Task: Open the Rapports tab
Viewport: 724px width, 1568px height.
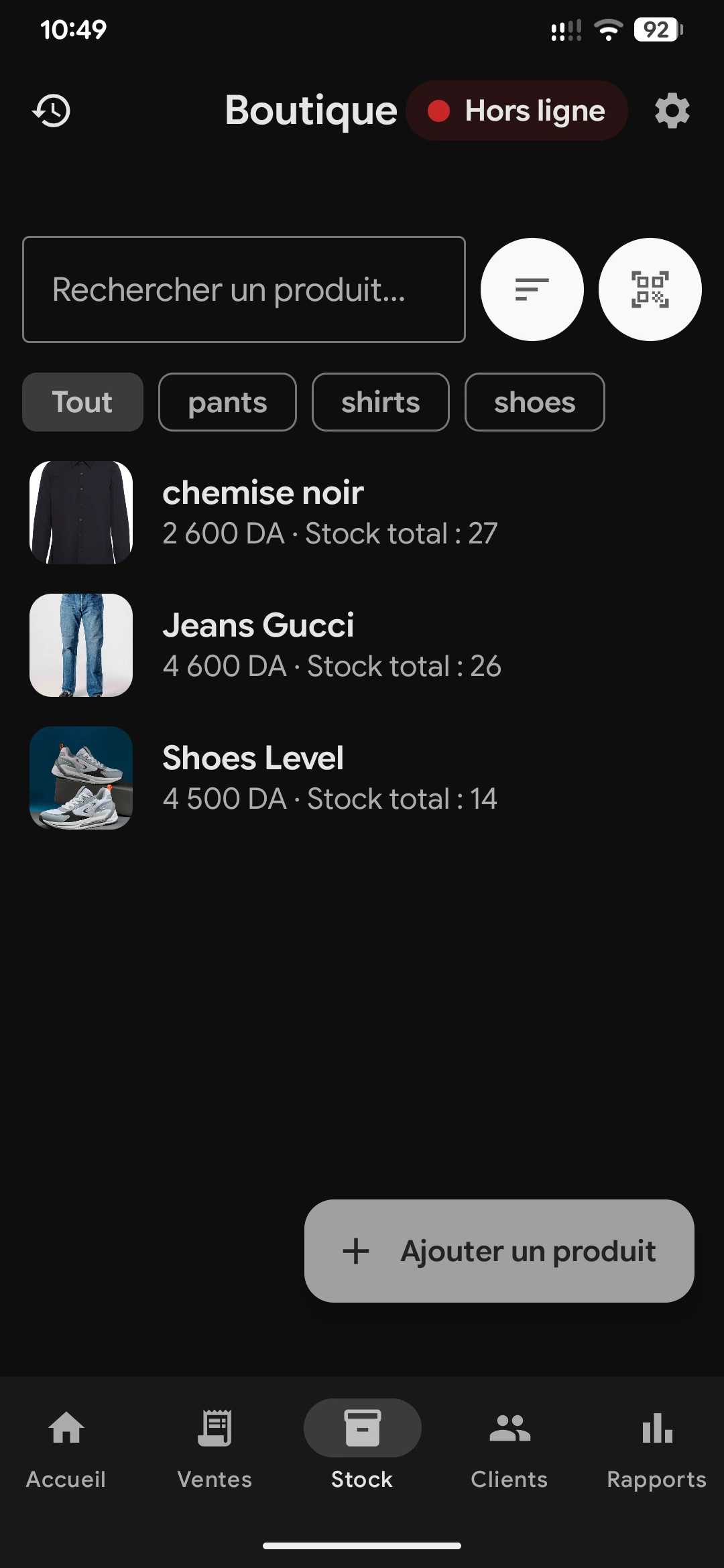Action: pyautogui.click(x=657, y=1448)
